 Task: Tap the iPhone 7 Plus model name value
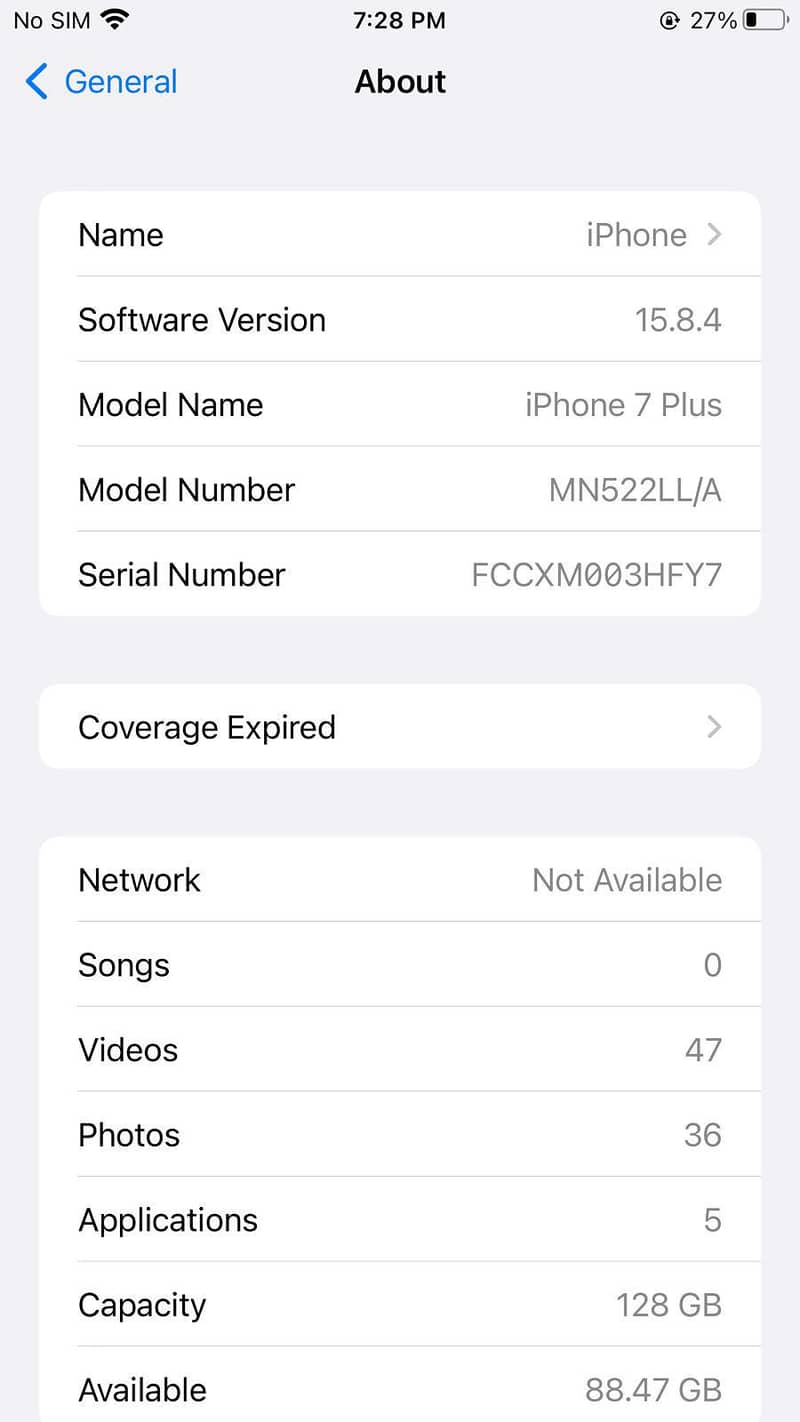click(623, 404)
